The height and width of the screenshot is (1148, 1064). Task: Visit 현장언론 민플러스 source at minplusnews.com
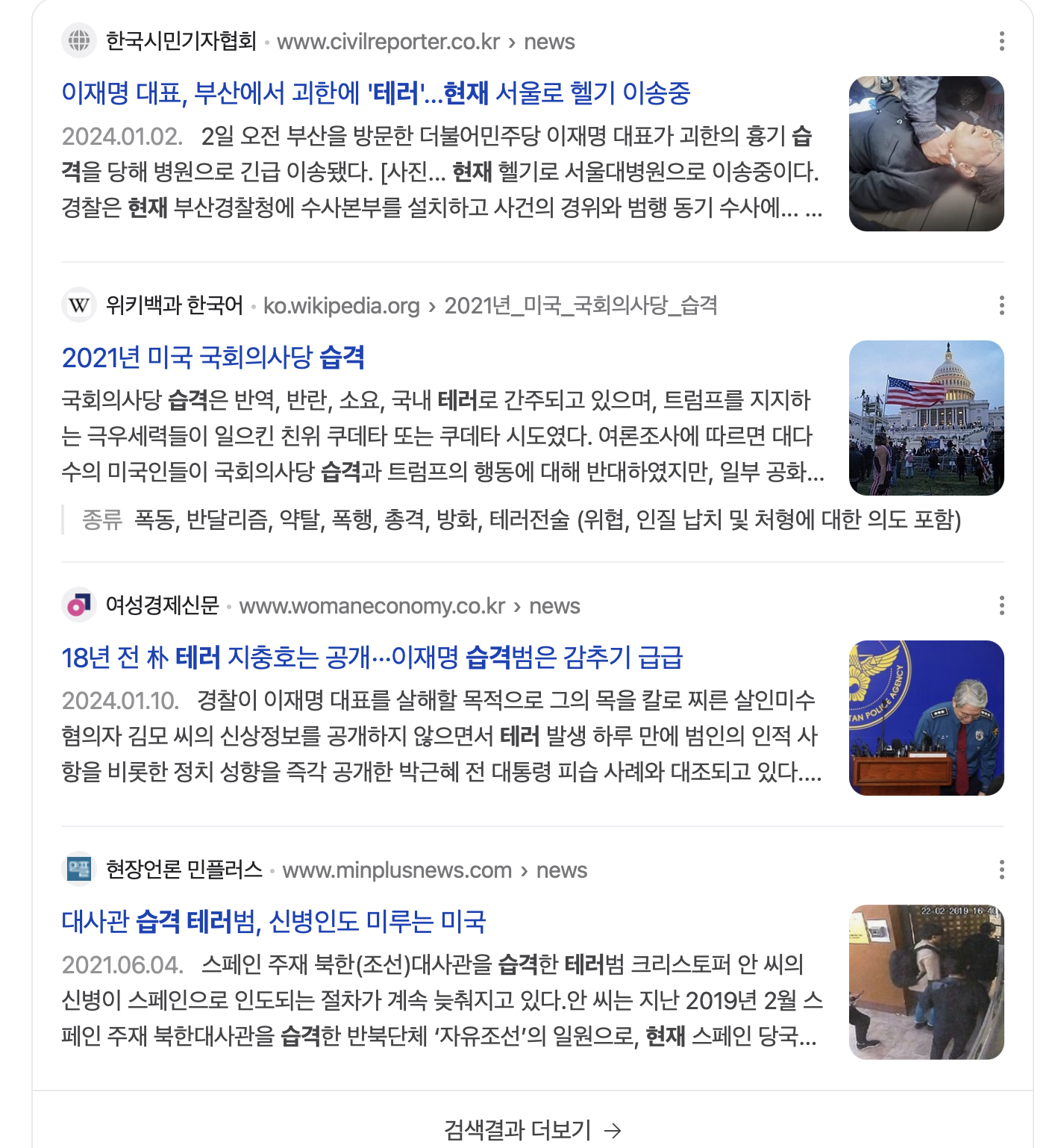(x=397, y=870)
